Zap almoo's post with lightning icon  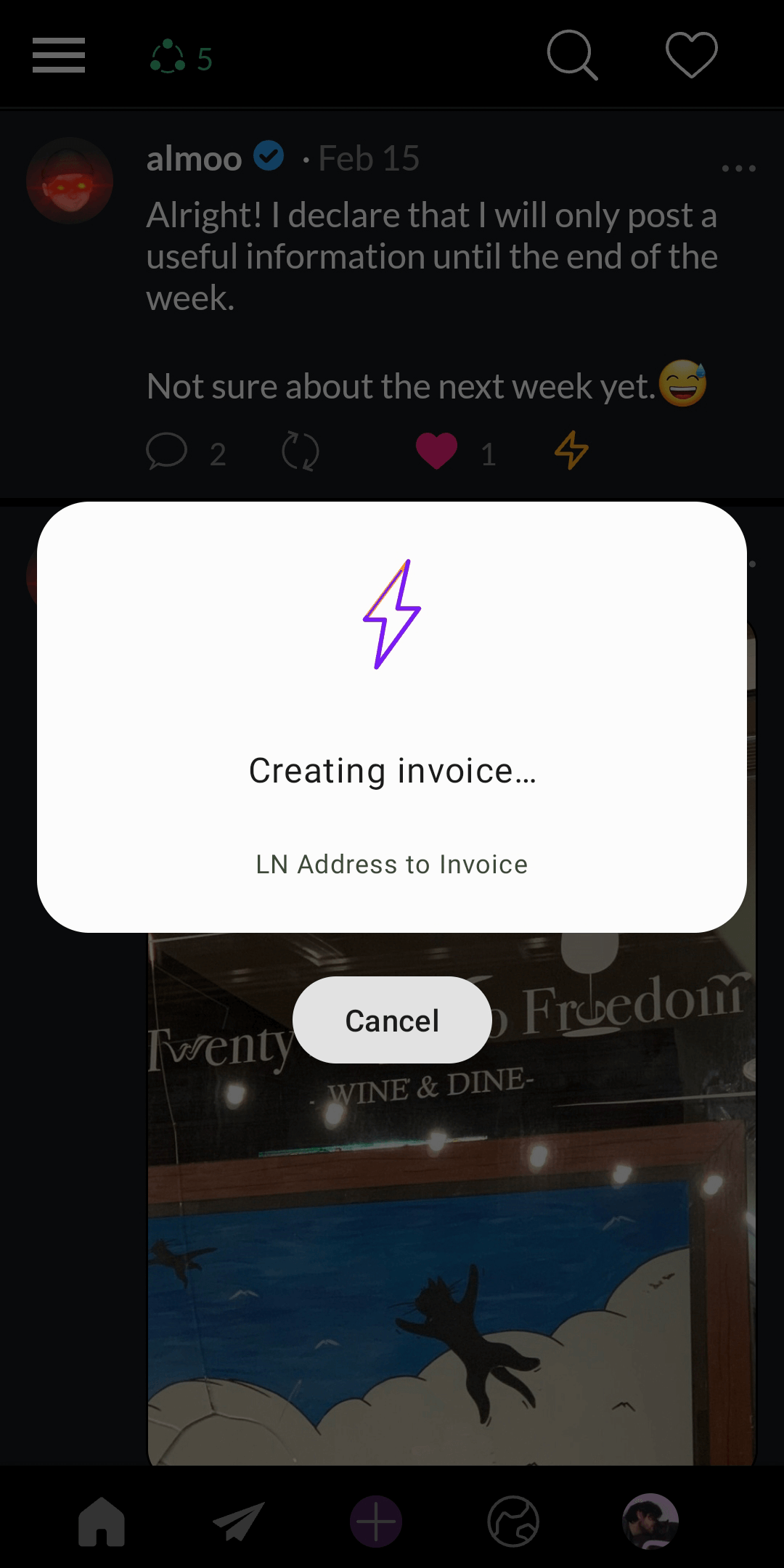(571, 450)
